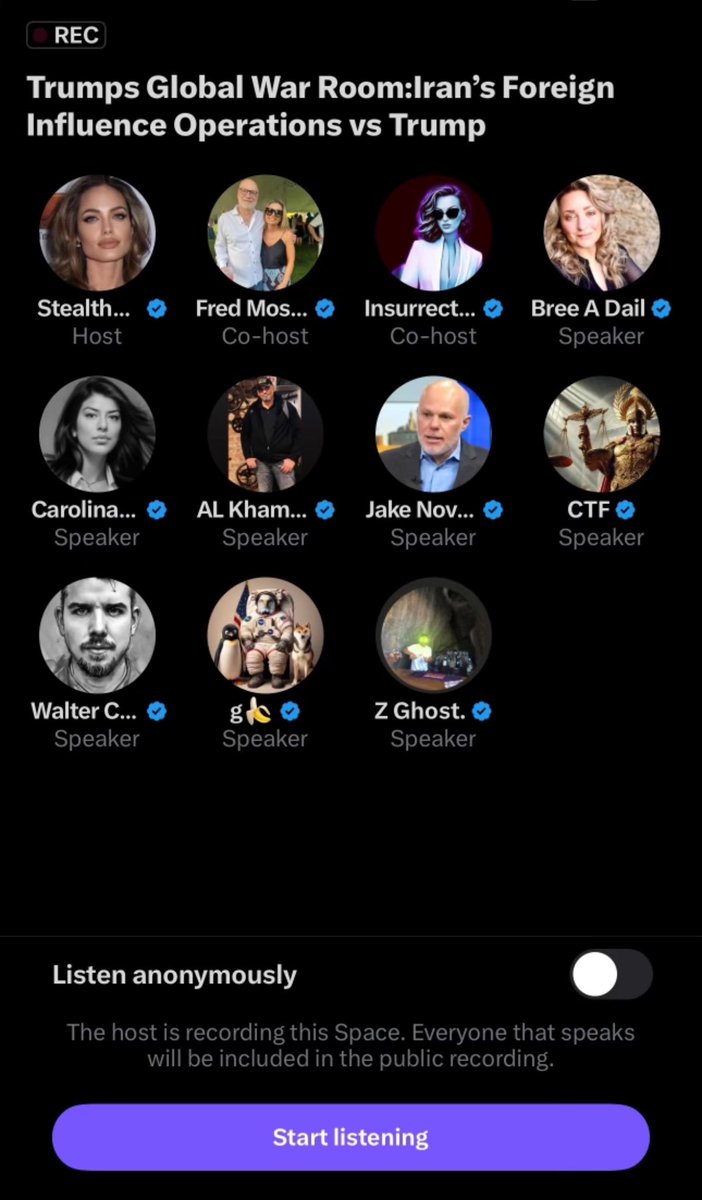The height and width of the screenshot is (1200, 702).
Task: Start listening to the Space
Action: click(350, 1137)
